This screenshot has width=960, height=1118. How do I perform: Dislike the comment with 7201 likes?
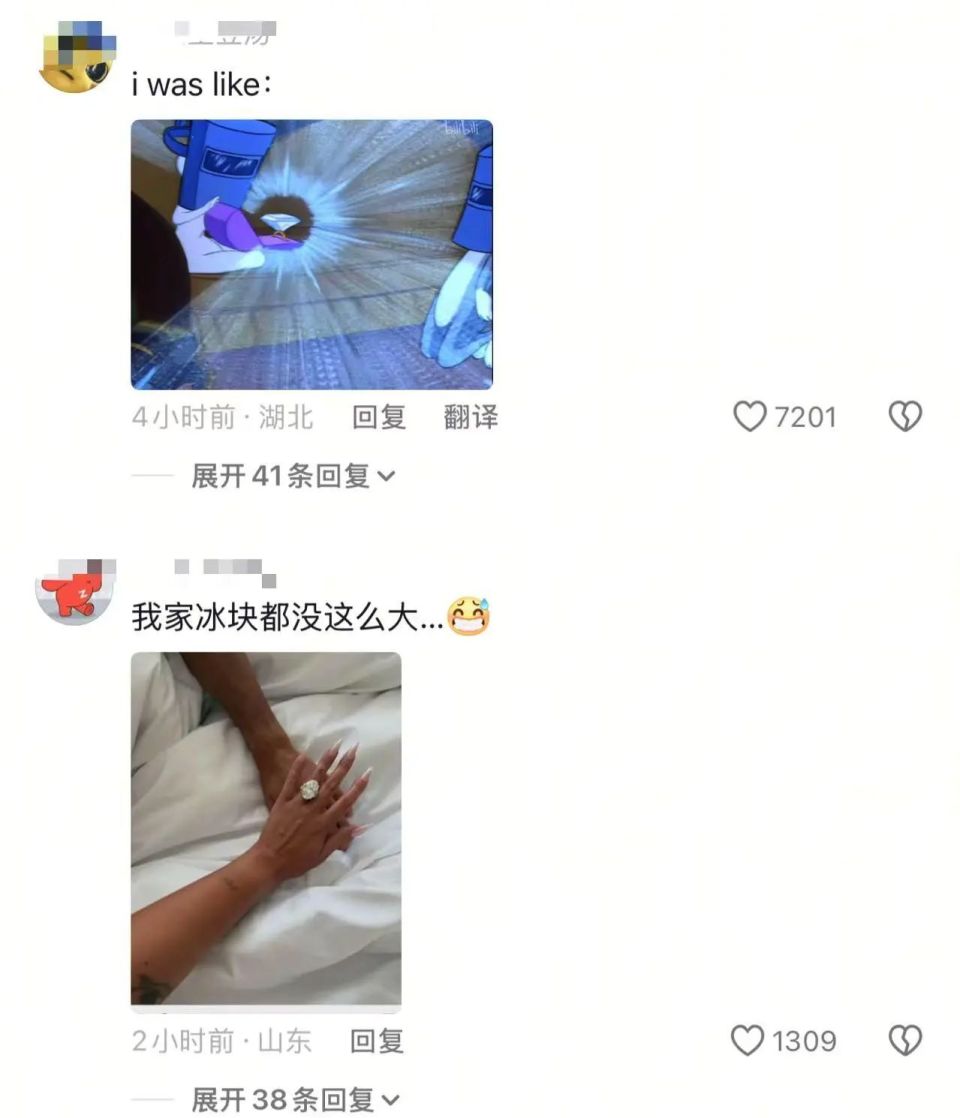(x=905, y=416)
